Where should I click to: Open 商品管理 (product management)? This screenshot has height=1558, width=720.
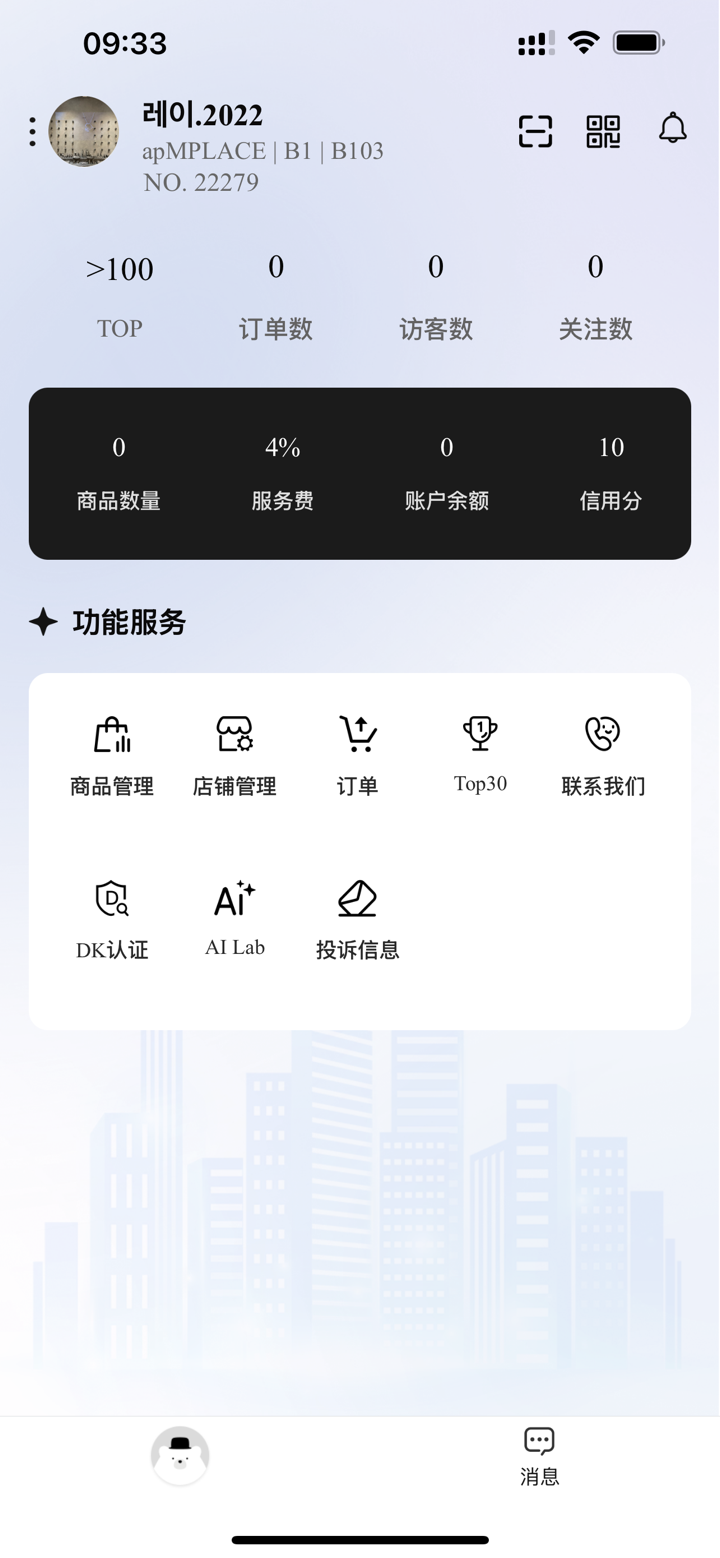pos(110,751)
